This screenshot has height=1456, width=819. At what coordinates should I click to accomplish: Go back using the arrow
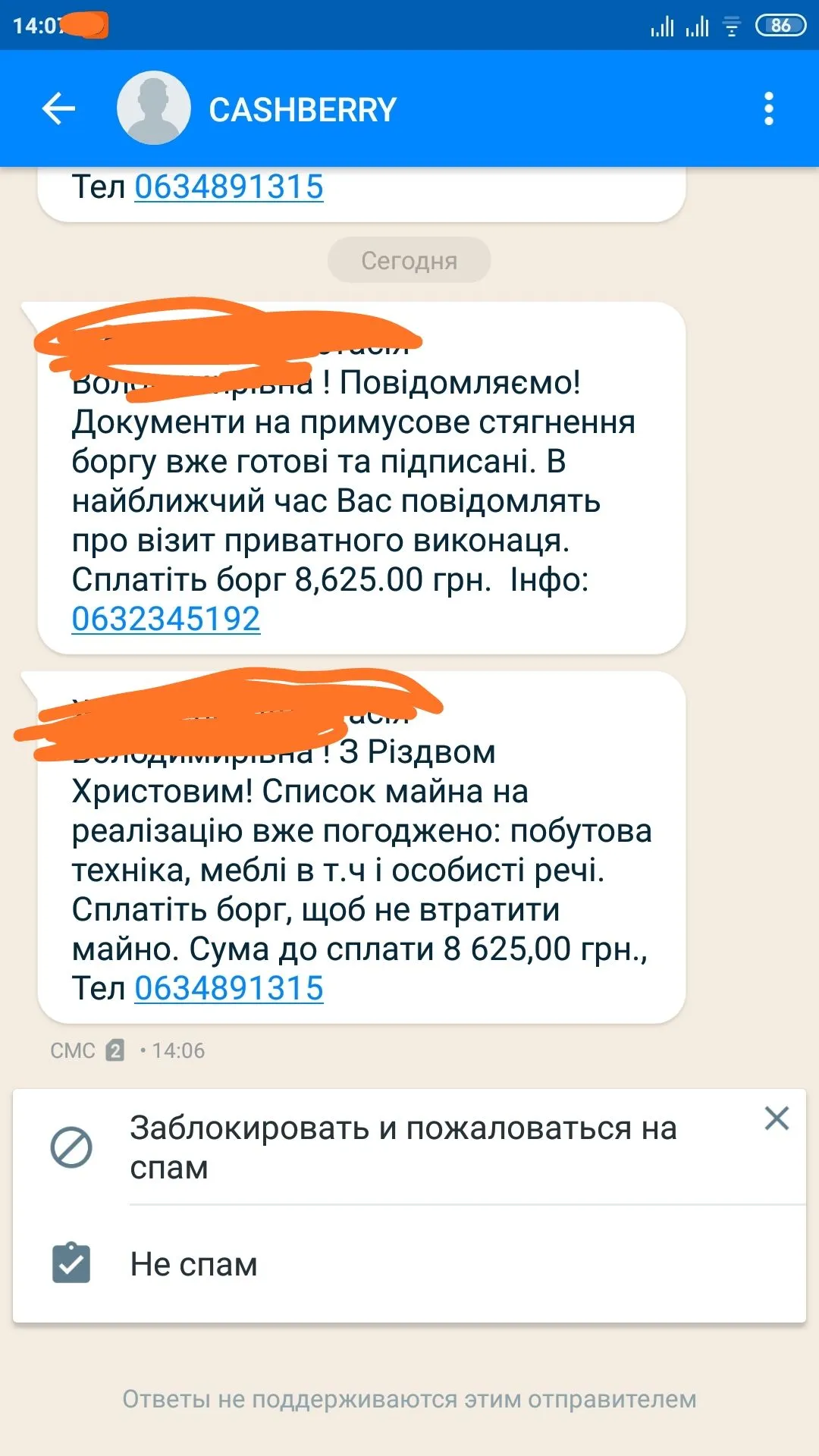(58, 108)
